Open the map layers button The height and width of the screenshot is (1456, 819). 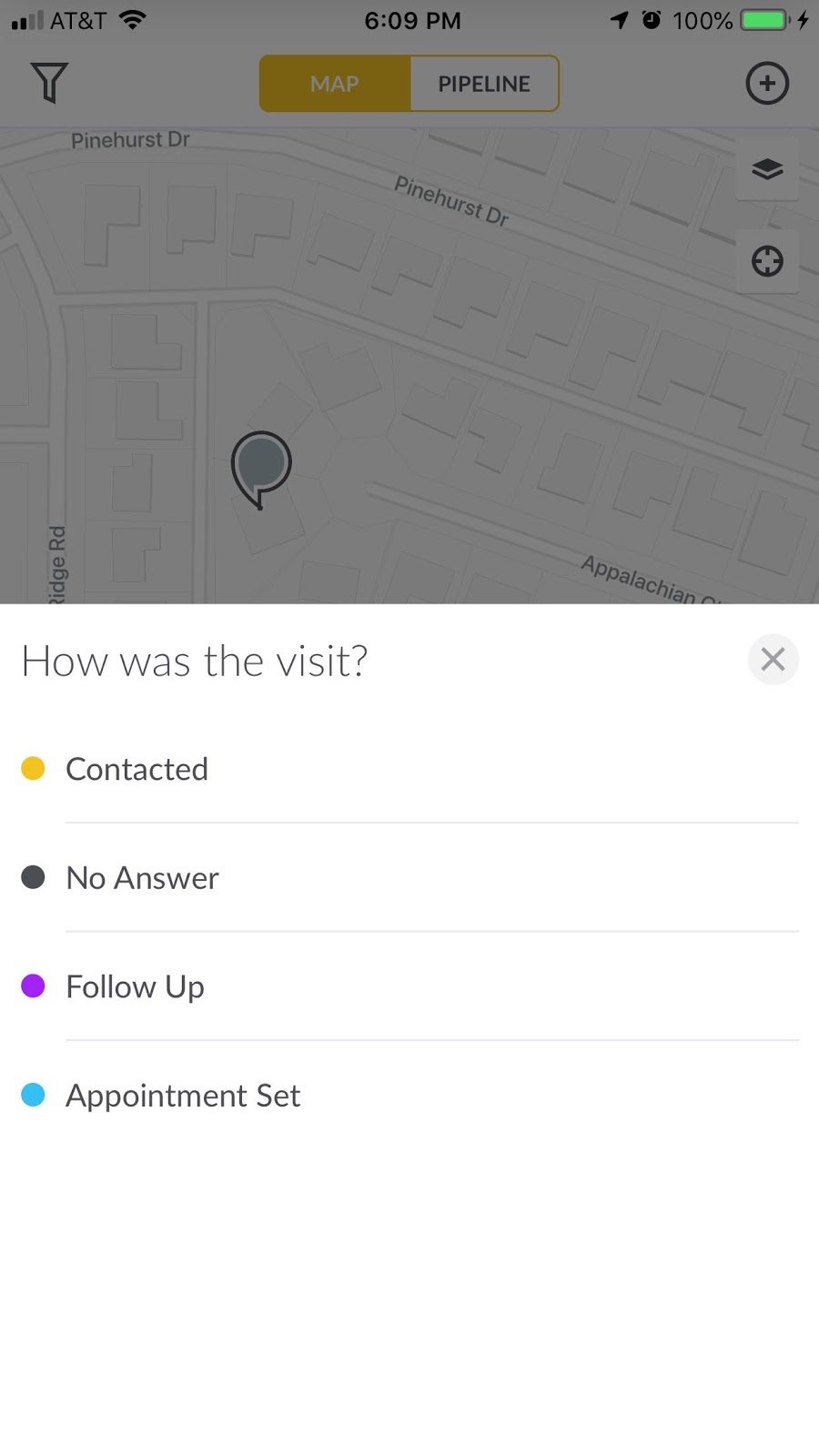coord(767,169)
